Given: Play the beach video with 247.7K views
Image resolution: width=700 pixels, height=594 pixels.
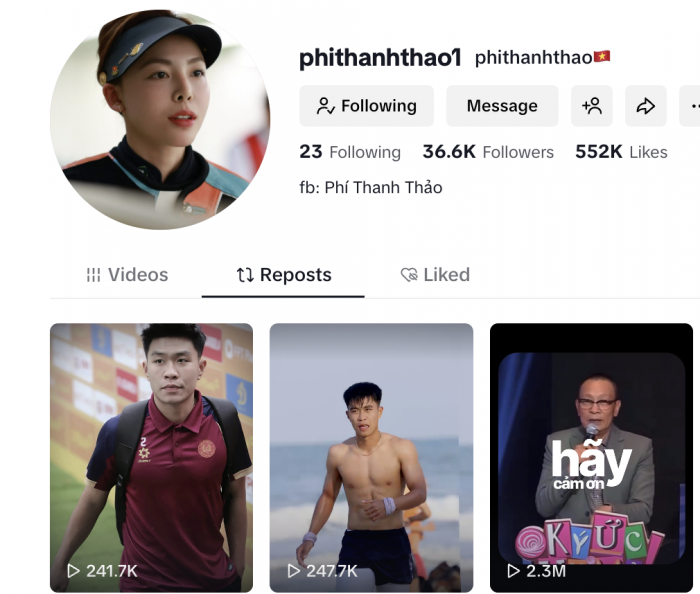Looking at the screenshot, I should click(x=371, y=457).
